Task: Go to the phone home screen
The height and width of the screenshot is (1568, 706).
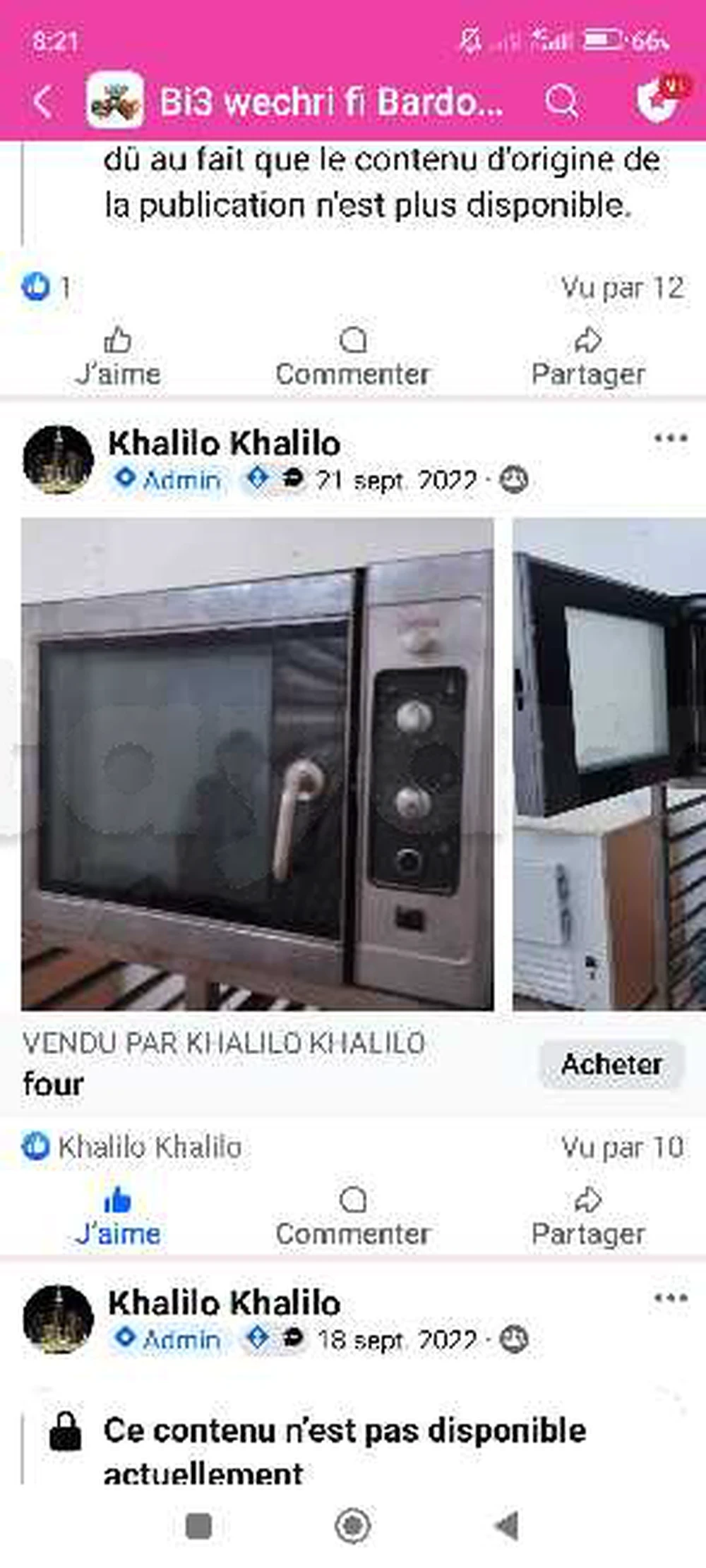Action: (x=353, y=1526)
